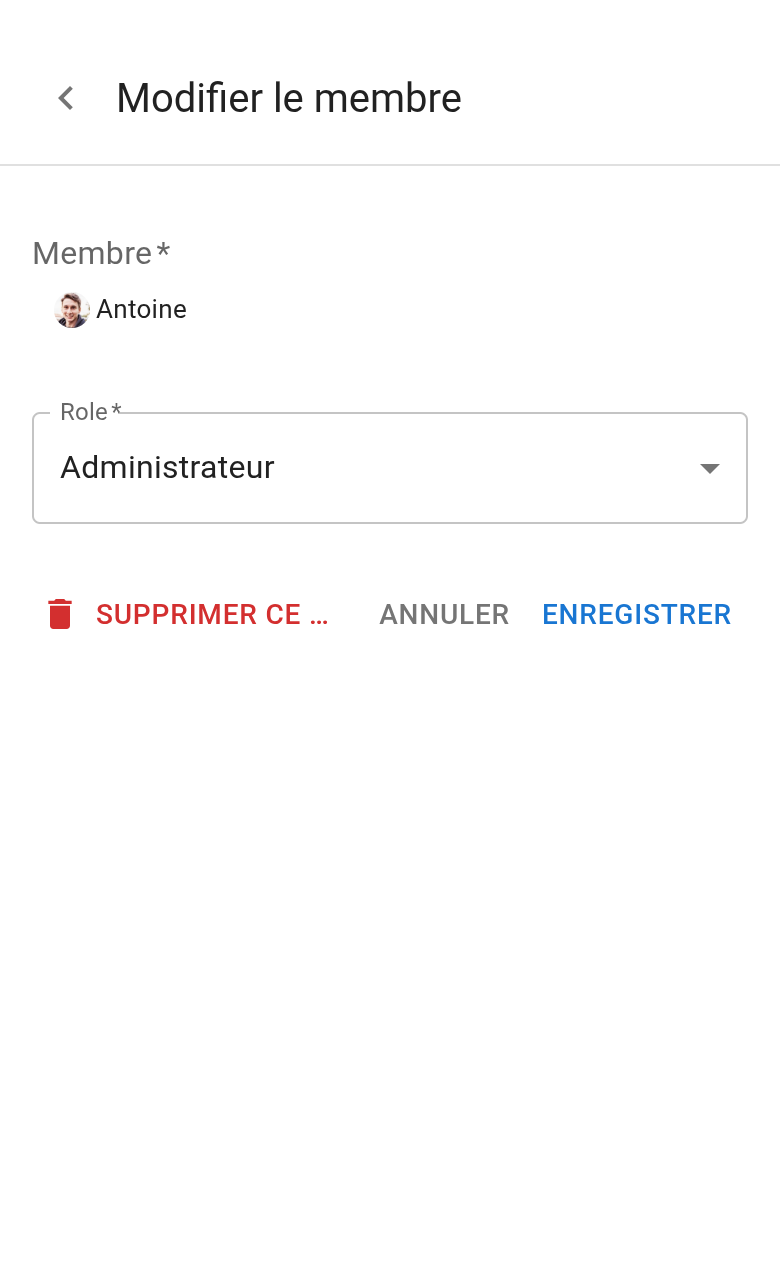Save the Administrateur role with ENREGISTRER
The width and height of the screenshot is (780, 1280).
coord(636,614)
